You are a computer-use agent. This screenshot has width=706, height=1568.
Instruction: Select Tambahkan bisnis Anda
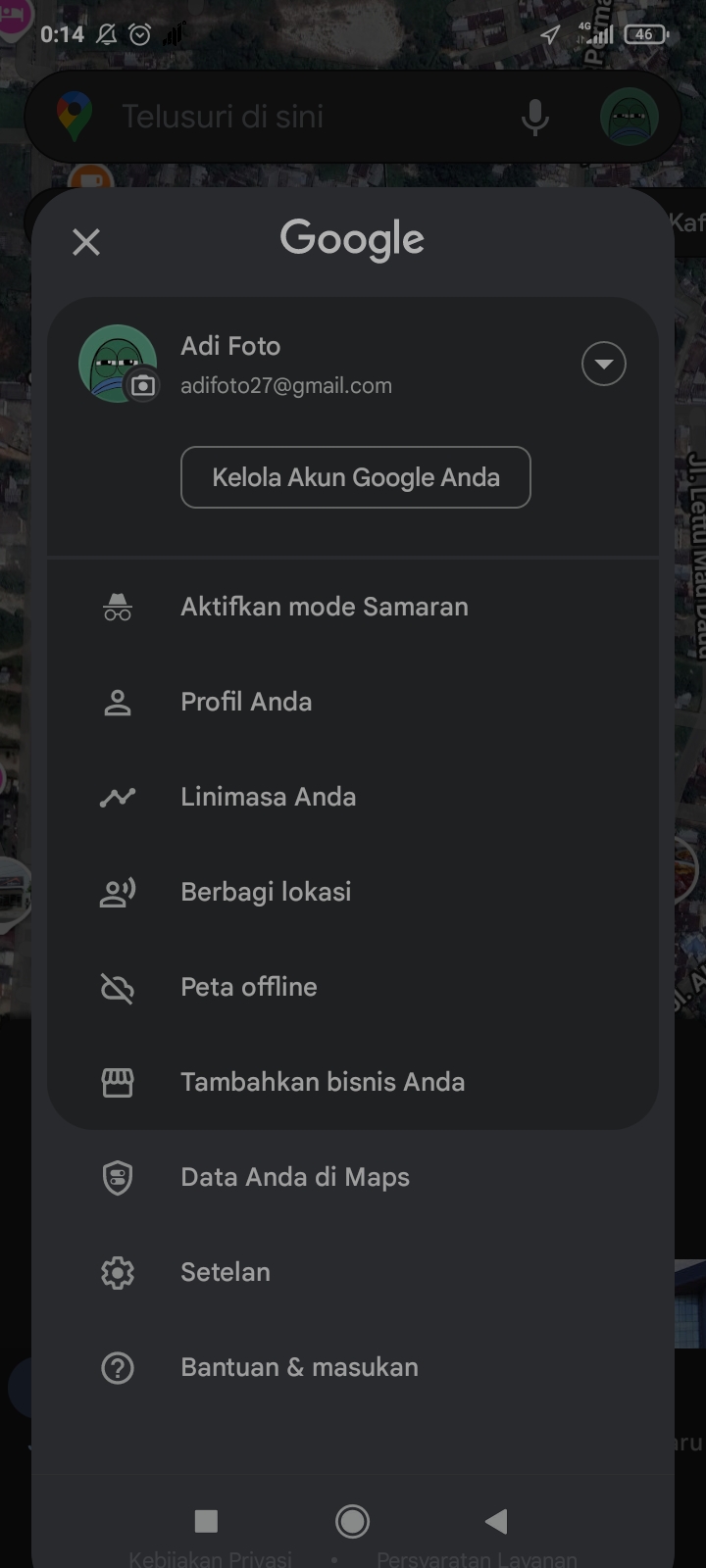[353, 1082]
